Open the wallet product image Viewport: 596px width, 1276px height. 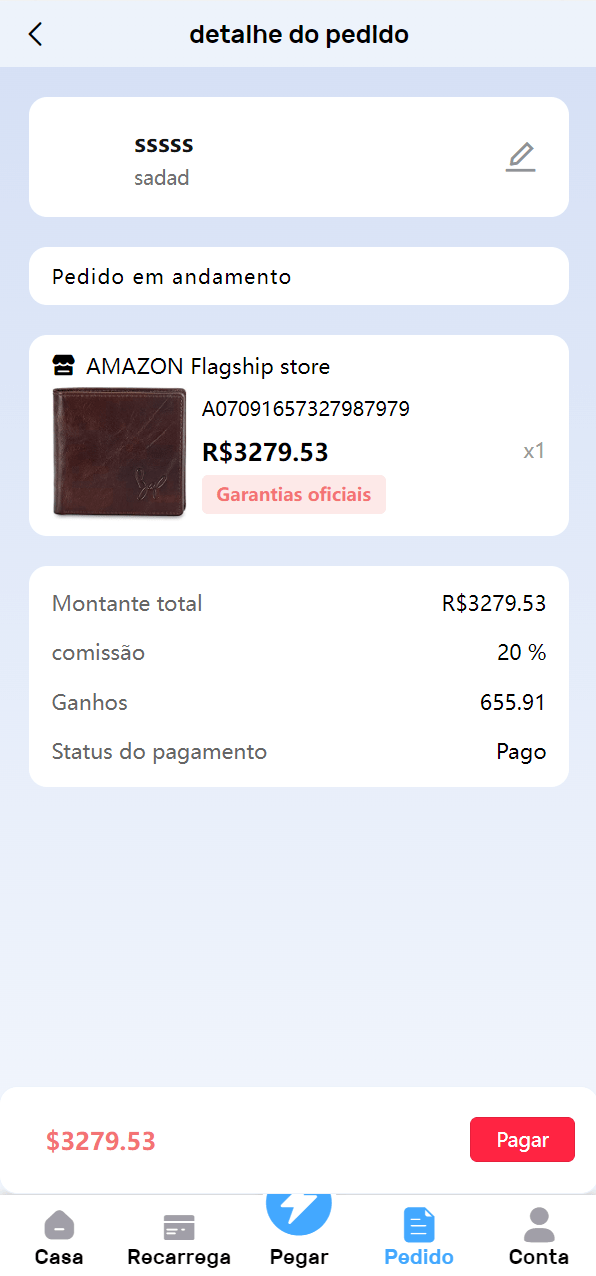[119, 452]
